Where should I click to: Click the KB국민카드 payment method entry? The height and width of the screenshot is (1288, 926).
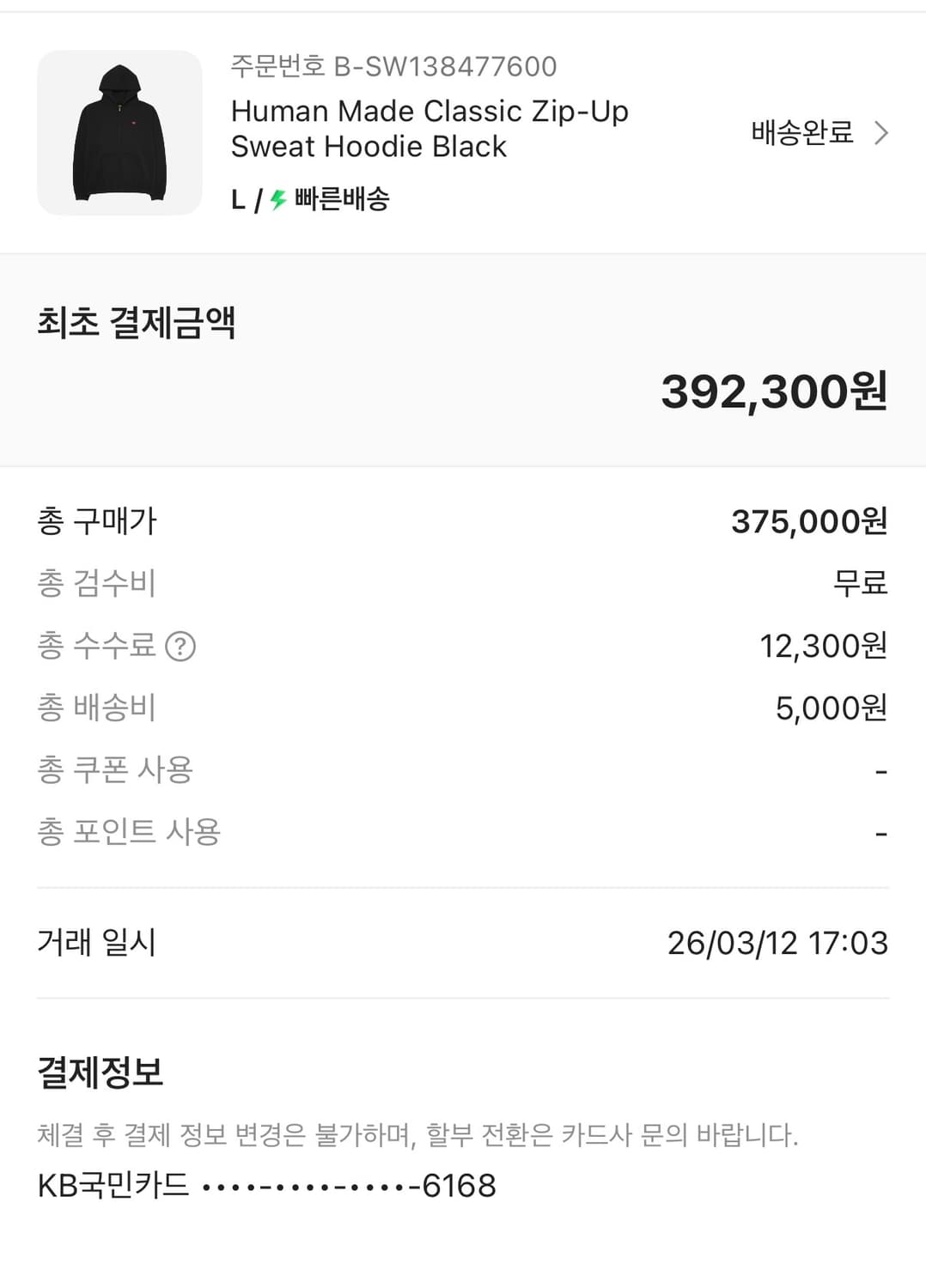pyautogui.click(x=266, y=1187)
